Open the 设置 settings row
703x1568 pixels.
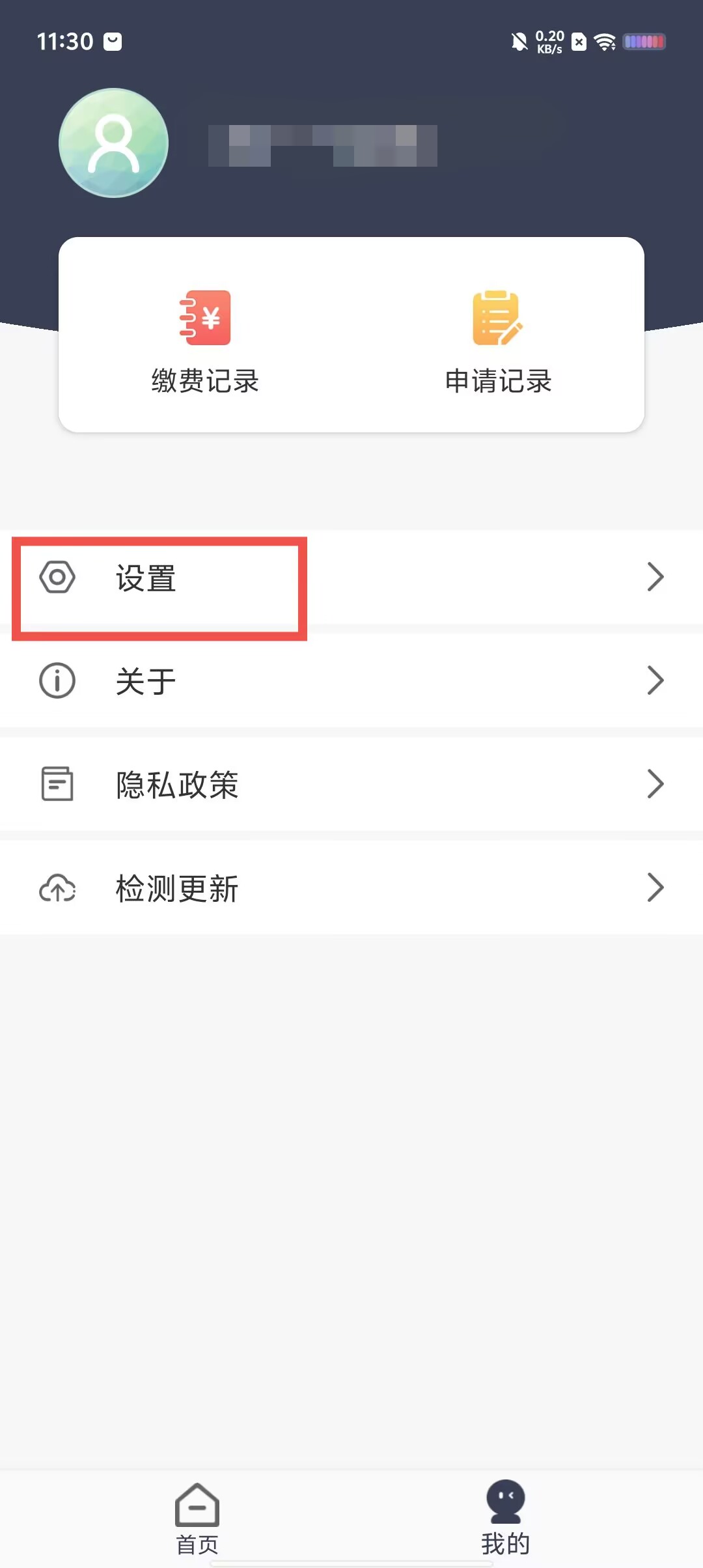tap(351, 577)
